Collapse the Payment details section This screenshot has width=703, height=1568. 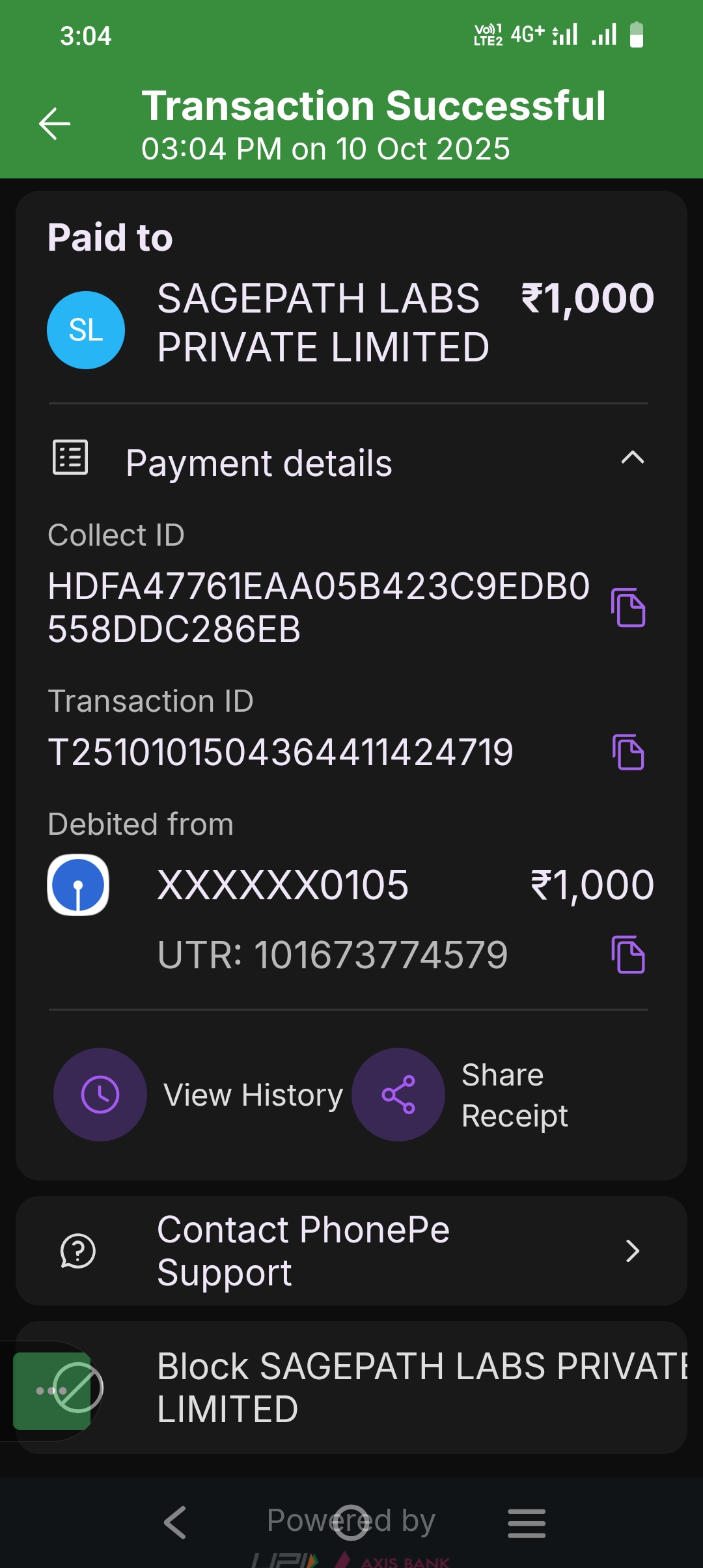pyautogui.click(x=632, y=458)
